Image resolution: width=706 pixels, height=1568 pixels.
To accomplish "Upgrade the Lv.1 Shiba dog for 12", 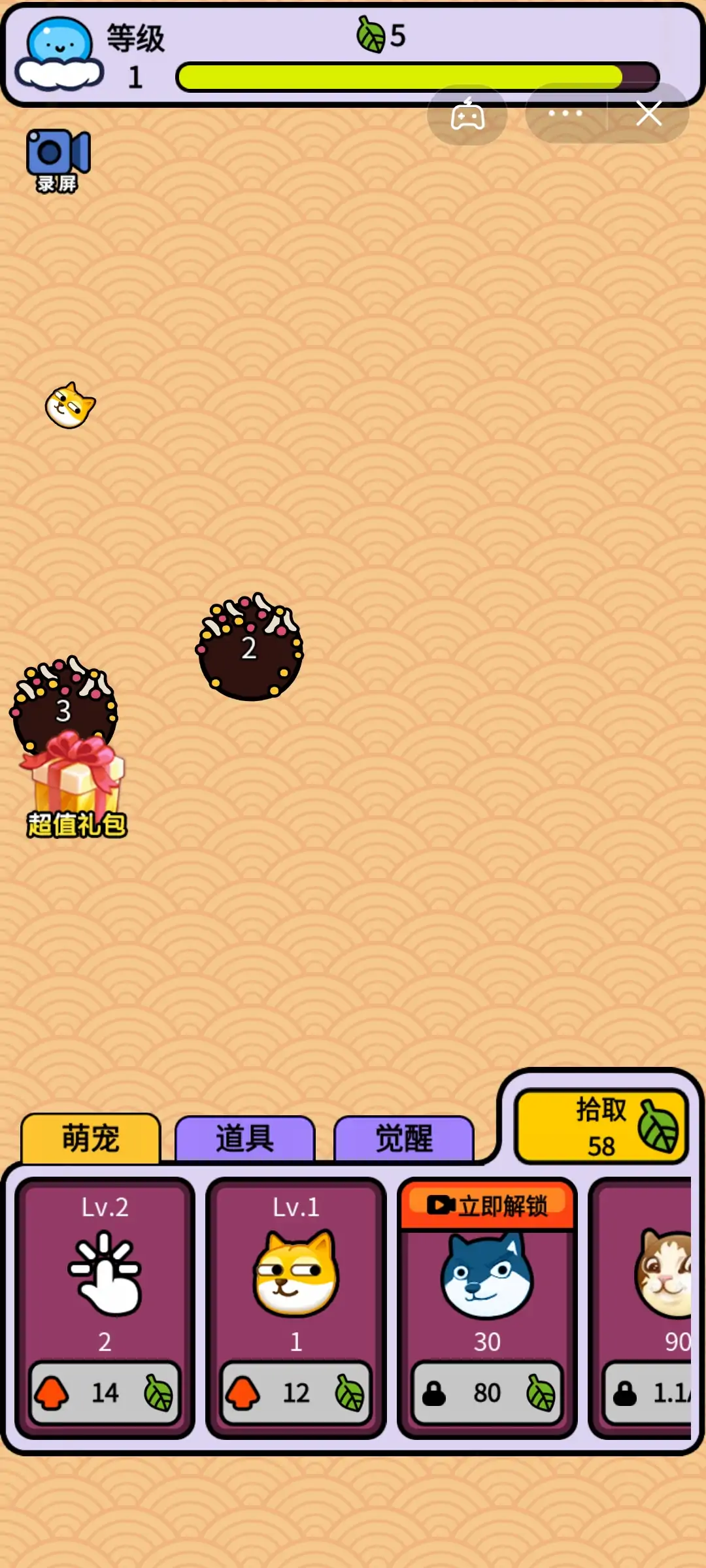I will [296, 1393].
